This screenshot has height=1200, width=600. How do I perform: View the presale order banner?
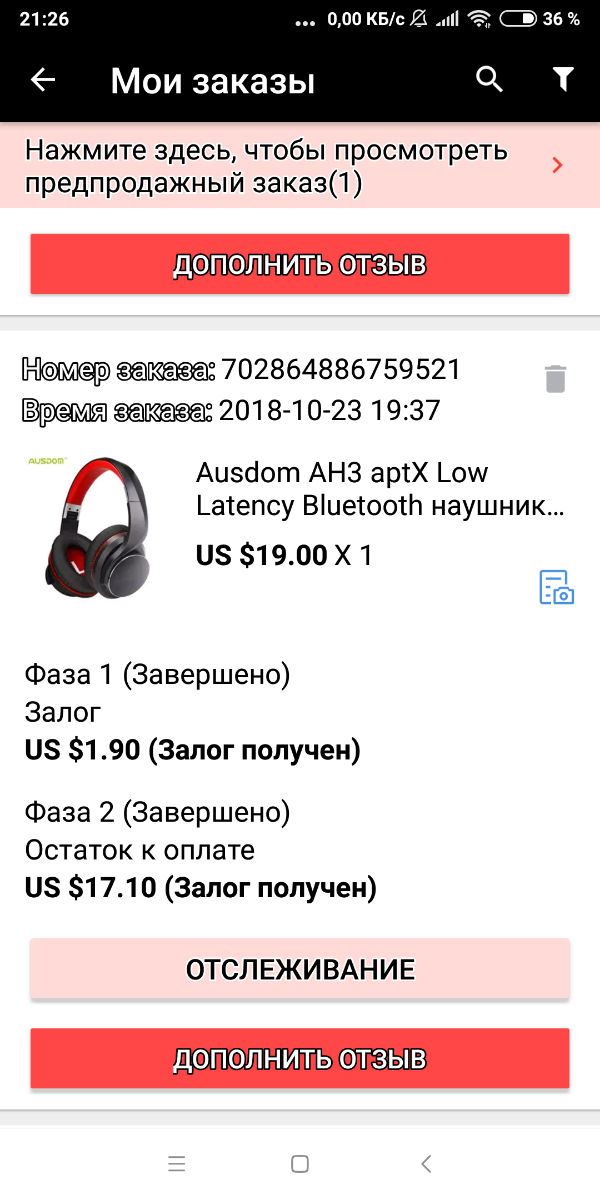point(300,166)
